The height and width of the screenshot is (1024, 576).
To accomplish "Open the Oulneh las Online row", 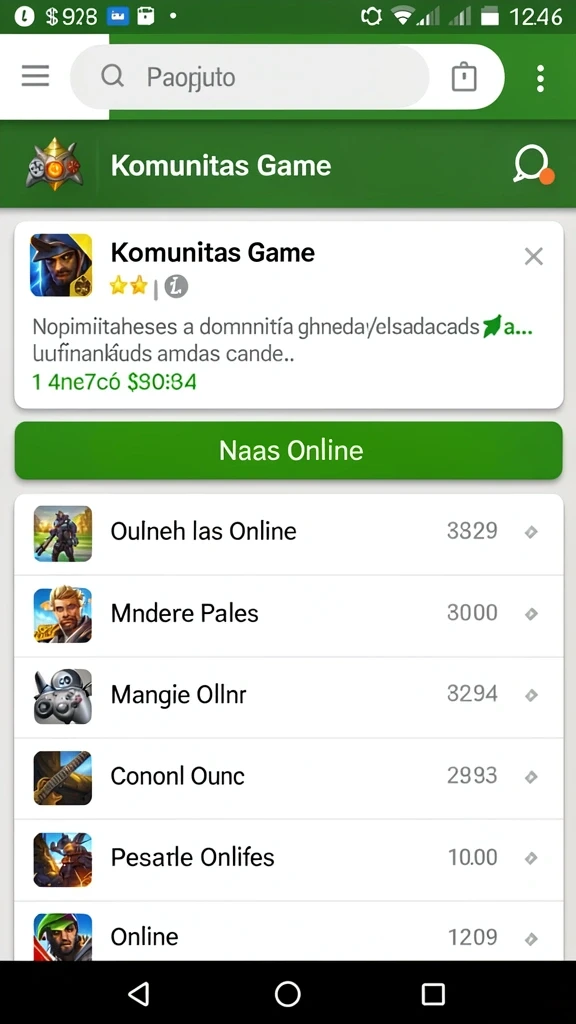I will 289,534.
